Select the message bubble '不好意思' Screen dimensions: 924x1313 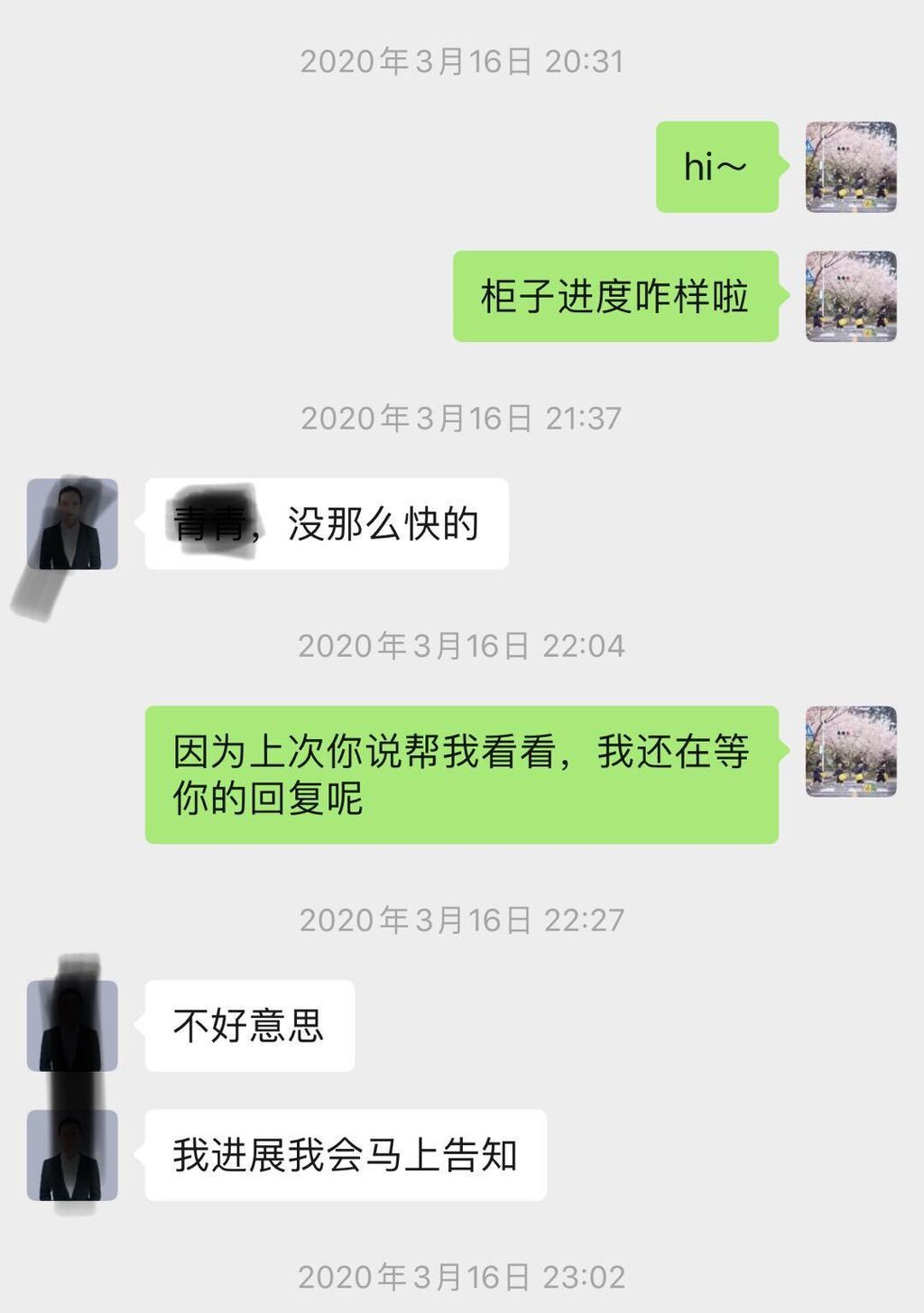click(248, 1024)
